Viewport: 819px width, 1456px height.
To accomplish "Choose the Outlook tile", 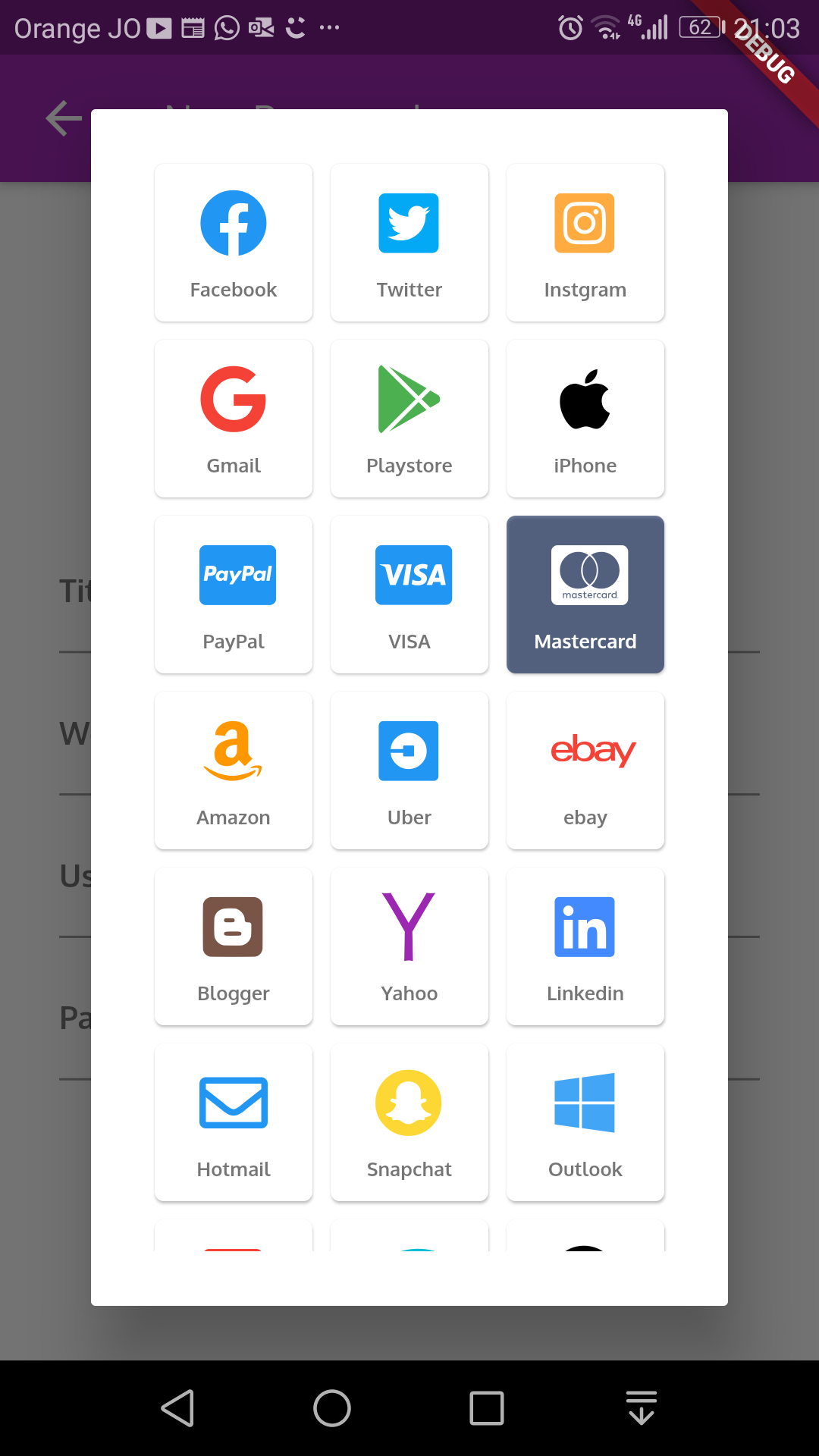I will click(585, 1122).
